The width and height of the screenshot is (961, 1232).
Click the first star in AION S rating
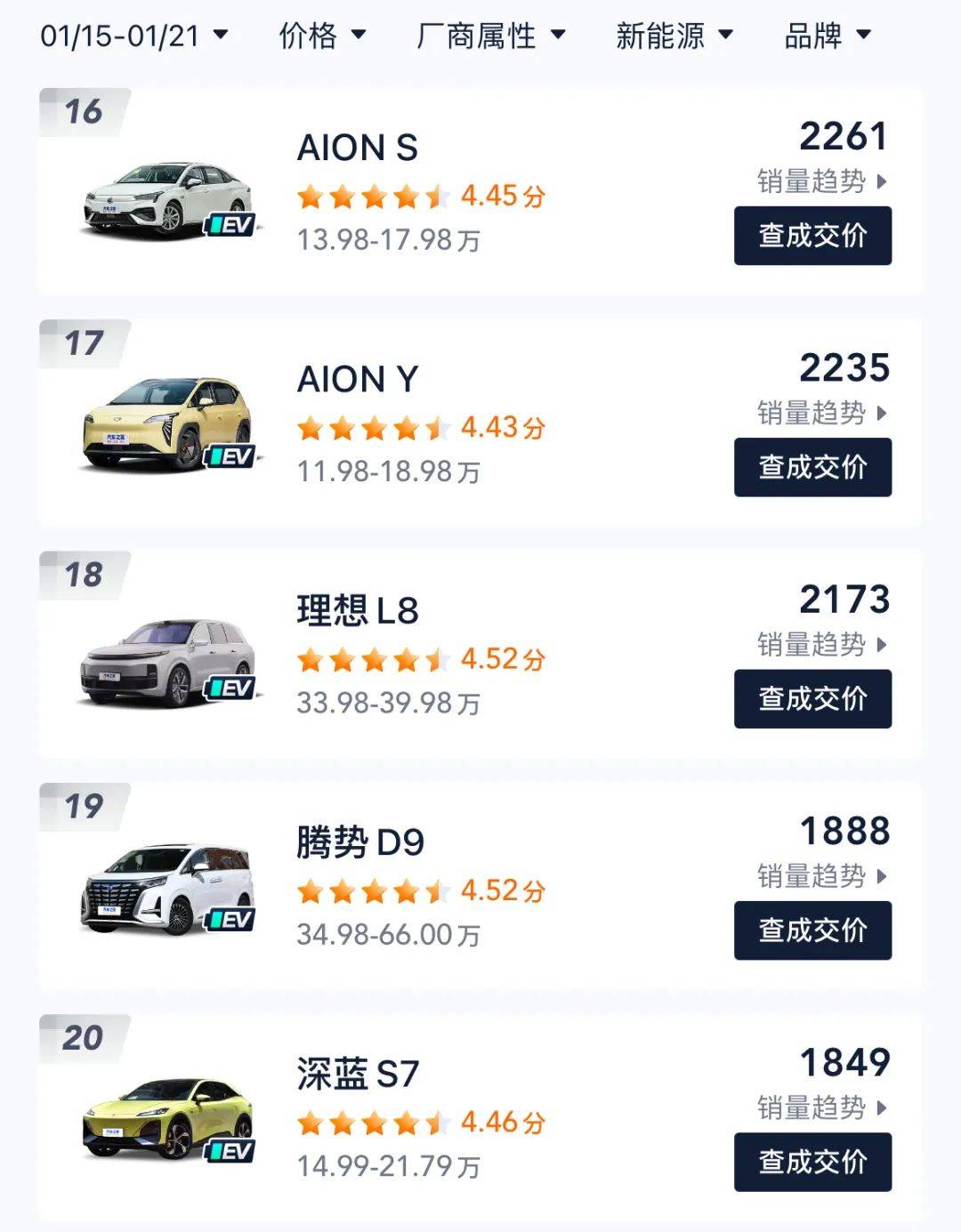[313, 196]
